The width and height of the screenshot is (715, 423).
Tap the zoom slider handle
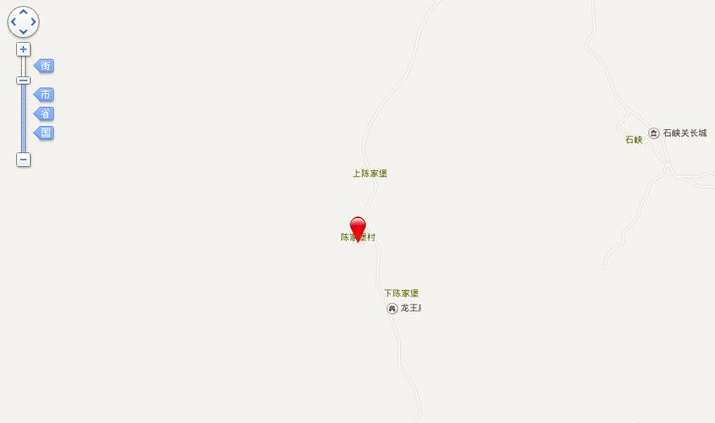(23, 80)
